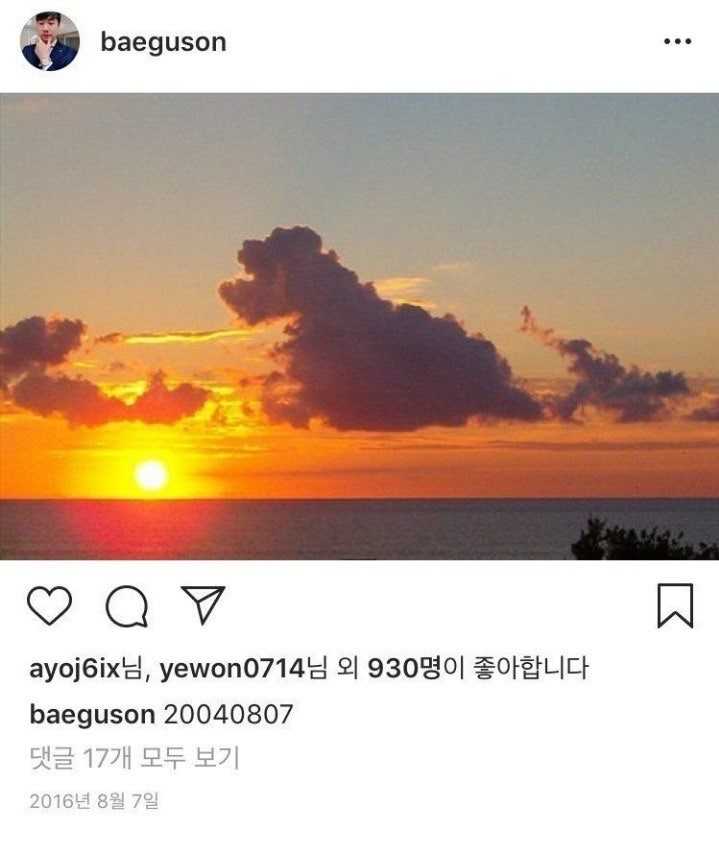
Task: Like this sunset post
Action: tap(49, 606)
